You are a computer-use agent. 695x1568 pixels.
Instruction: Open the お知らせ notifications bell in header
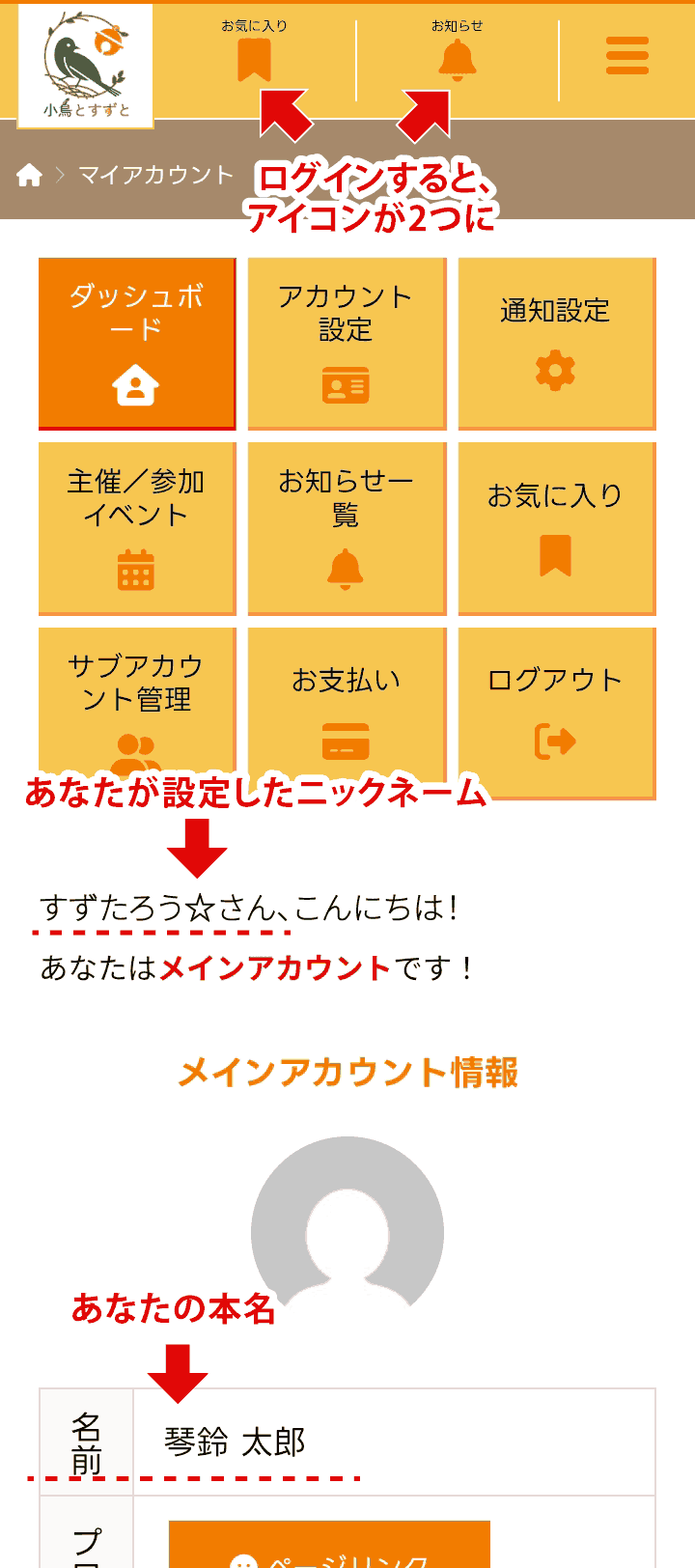(457, 53)
